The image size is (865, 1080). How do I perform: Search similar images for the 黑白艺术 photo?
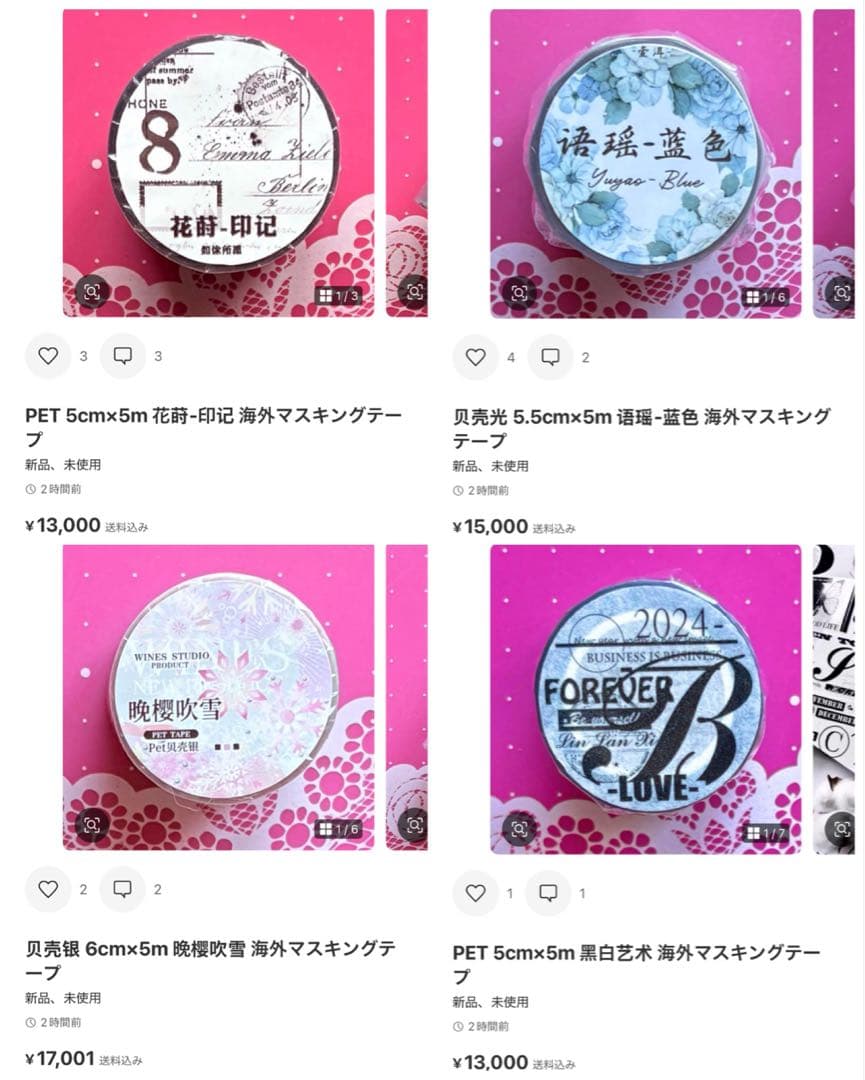coord(518,829)
